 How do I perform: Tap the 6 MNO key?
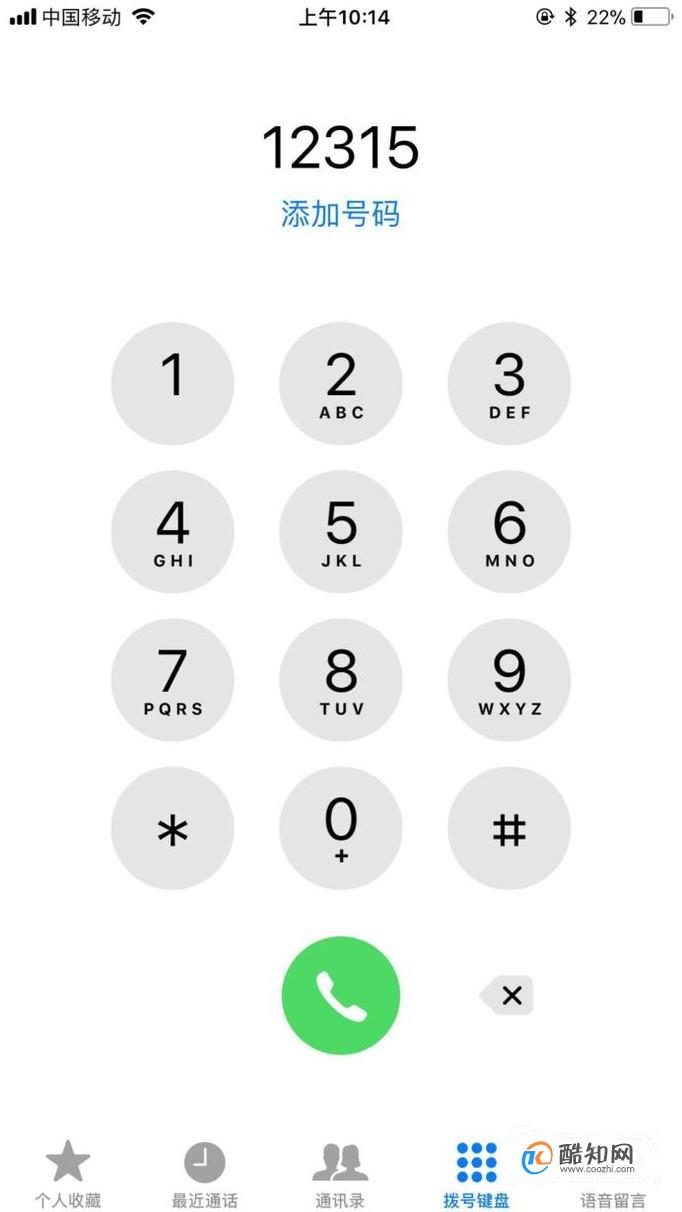click(x=509, y=531)
